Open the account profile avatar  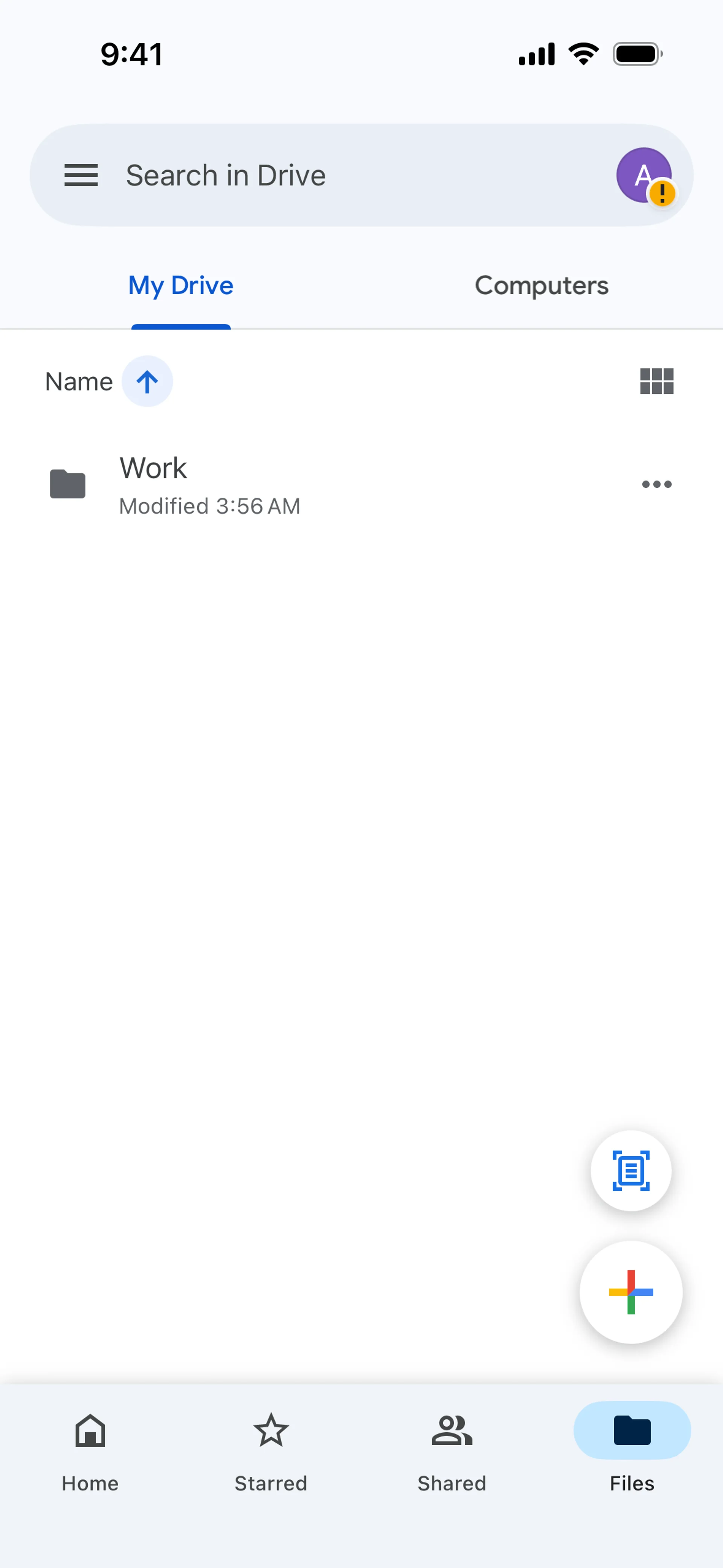pos(644,175)
